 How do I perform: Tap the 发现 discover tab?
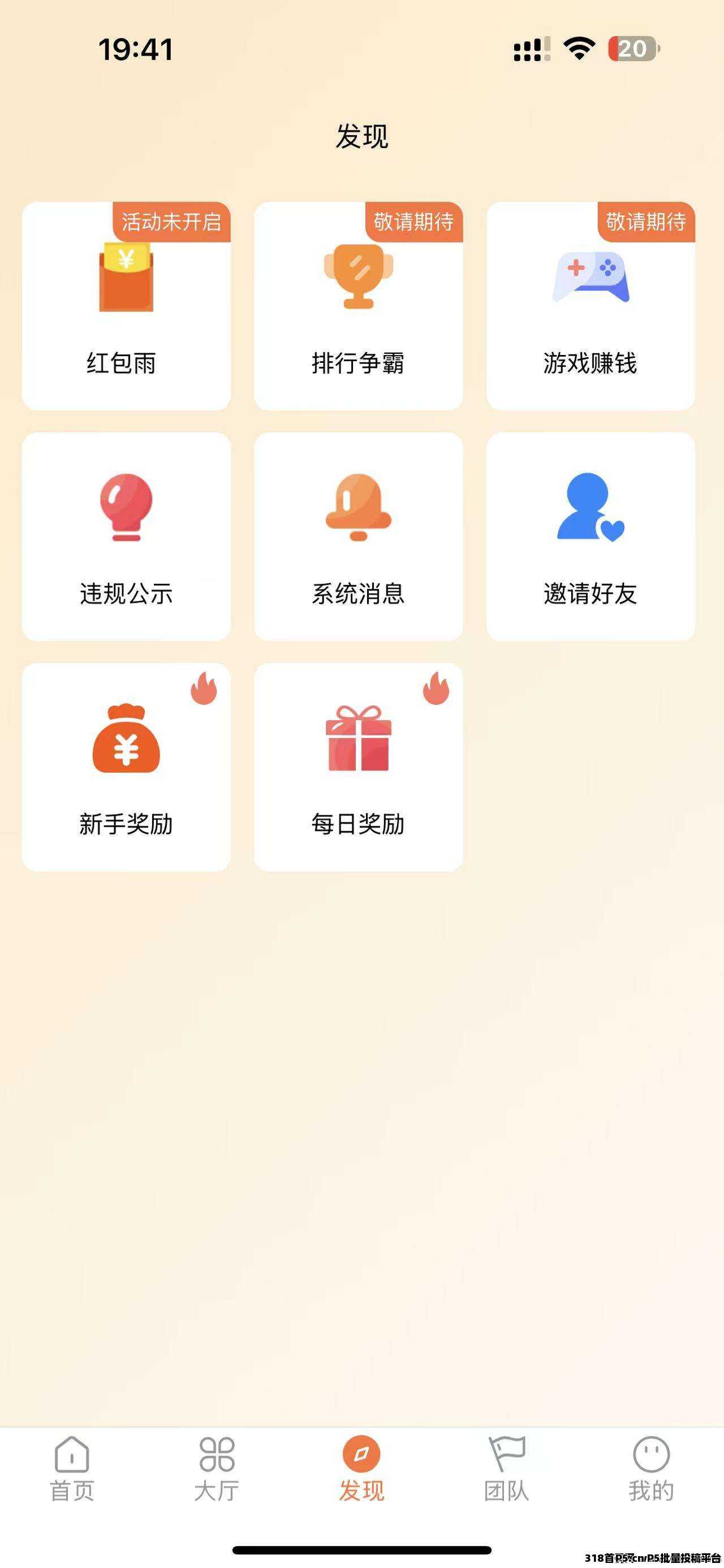(x=361, y=1469)
